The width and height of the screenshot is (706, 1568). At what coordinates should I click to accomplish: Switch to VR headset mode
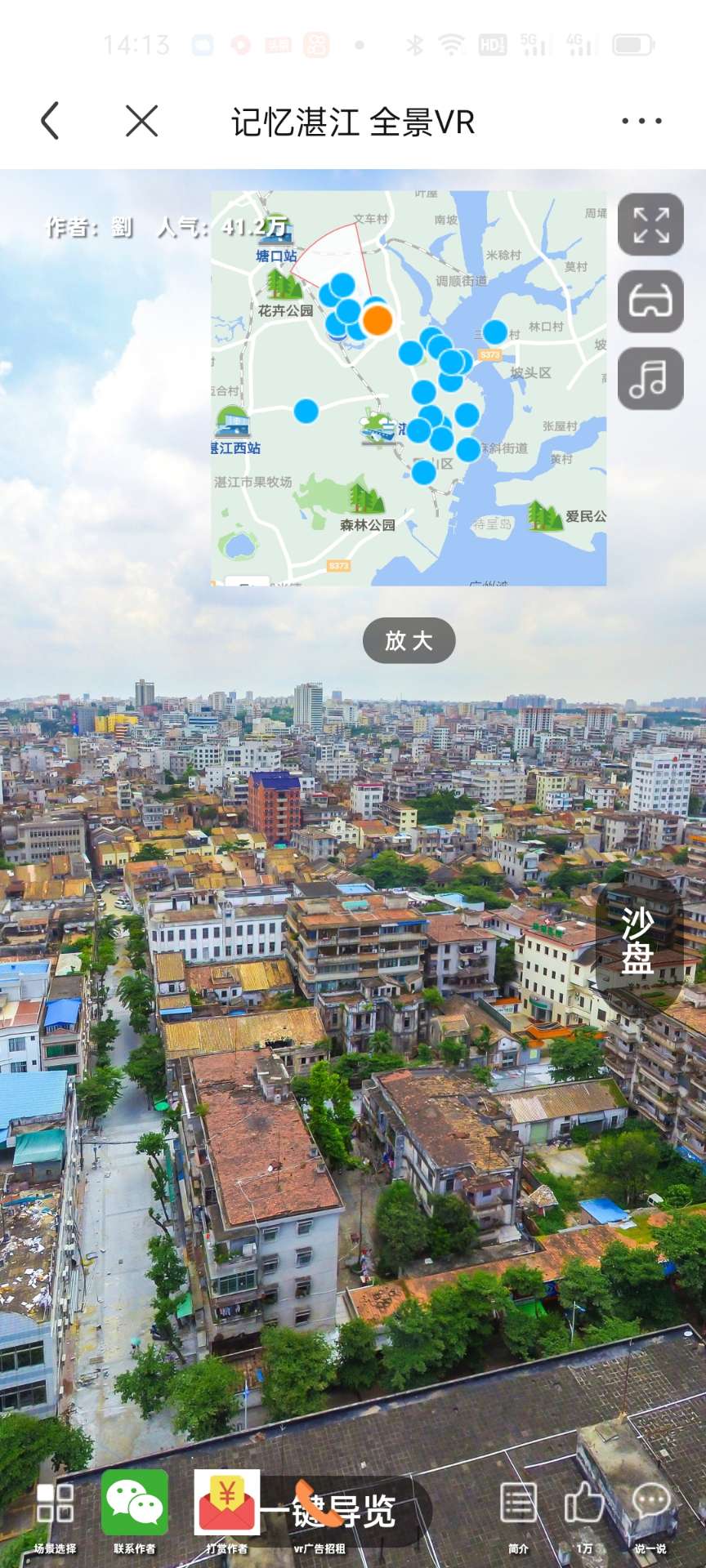pyautogui.click(x=650, y=301)
